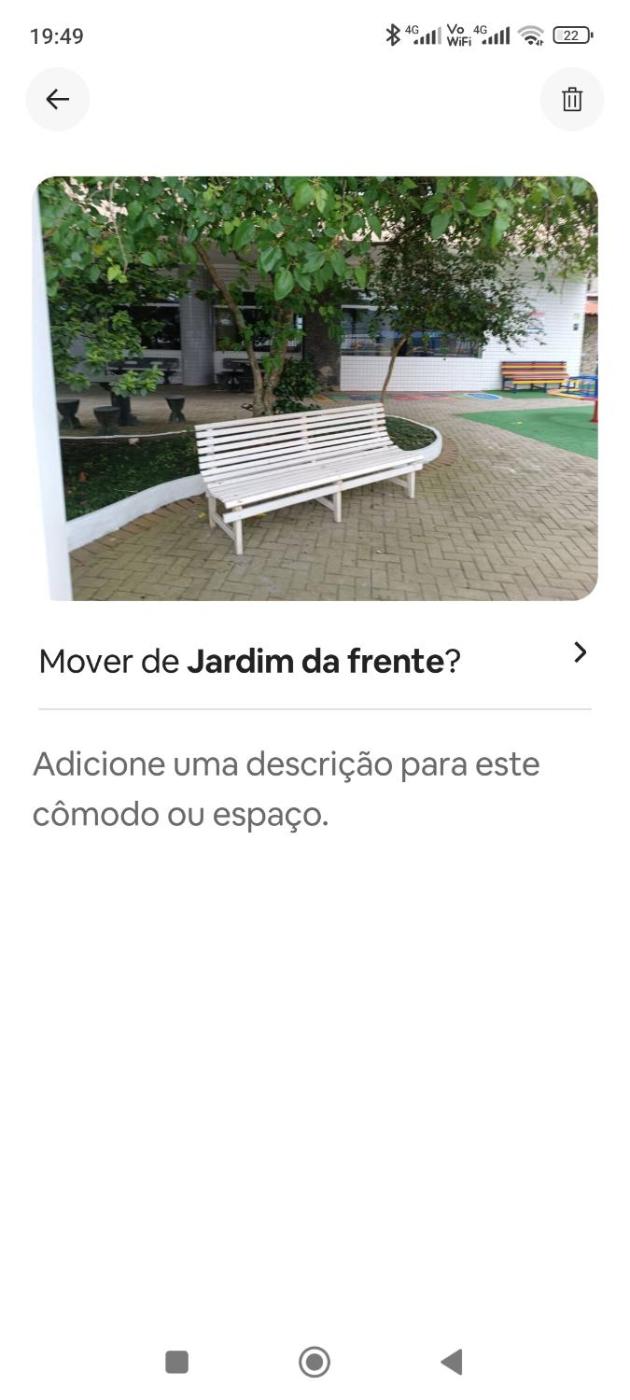The height and width of the screenshot is (1400, 630).
Task: Tap the system home button
Action: pos(314,1361)
